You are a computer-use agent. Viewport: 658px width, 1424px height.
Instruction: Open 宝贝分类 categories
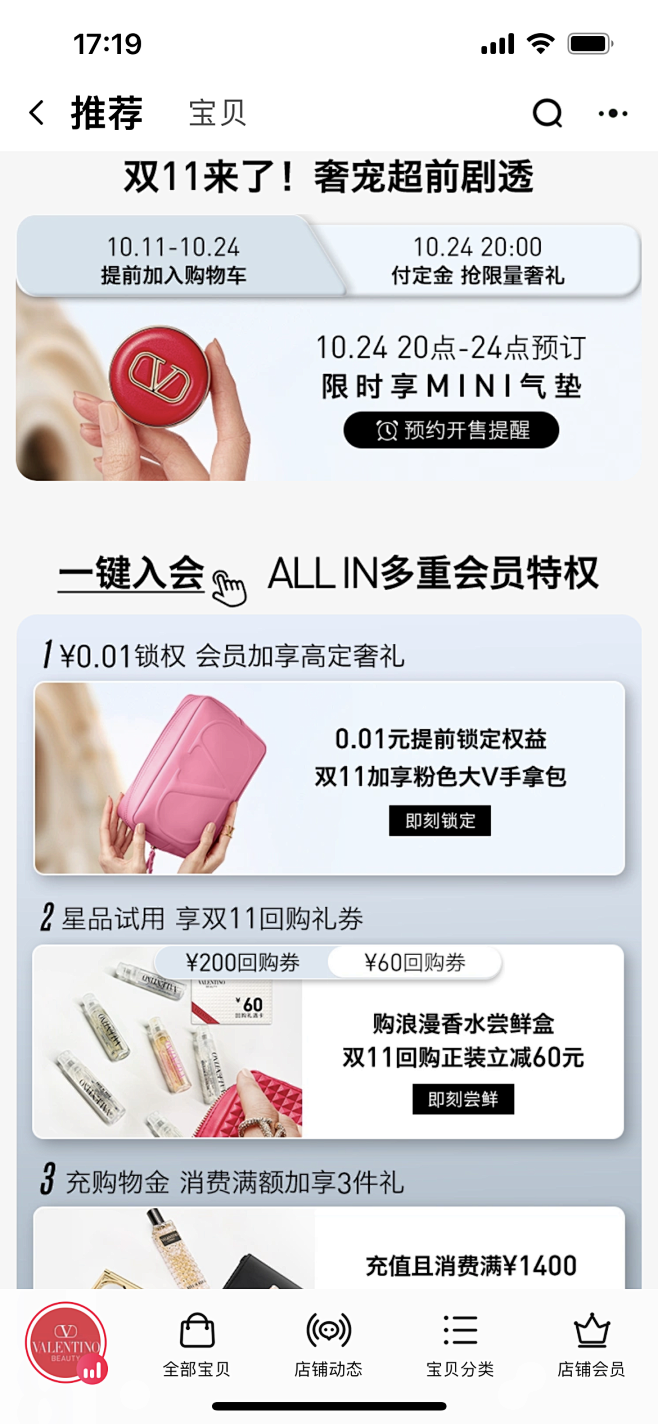pyautogui.click(x=460, y=1345)
